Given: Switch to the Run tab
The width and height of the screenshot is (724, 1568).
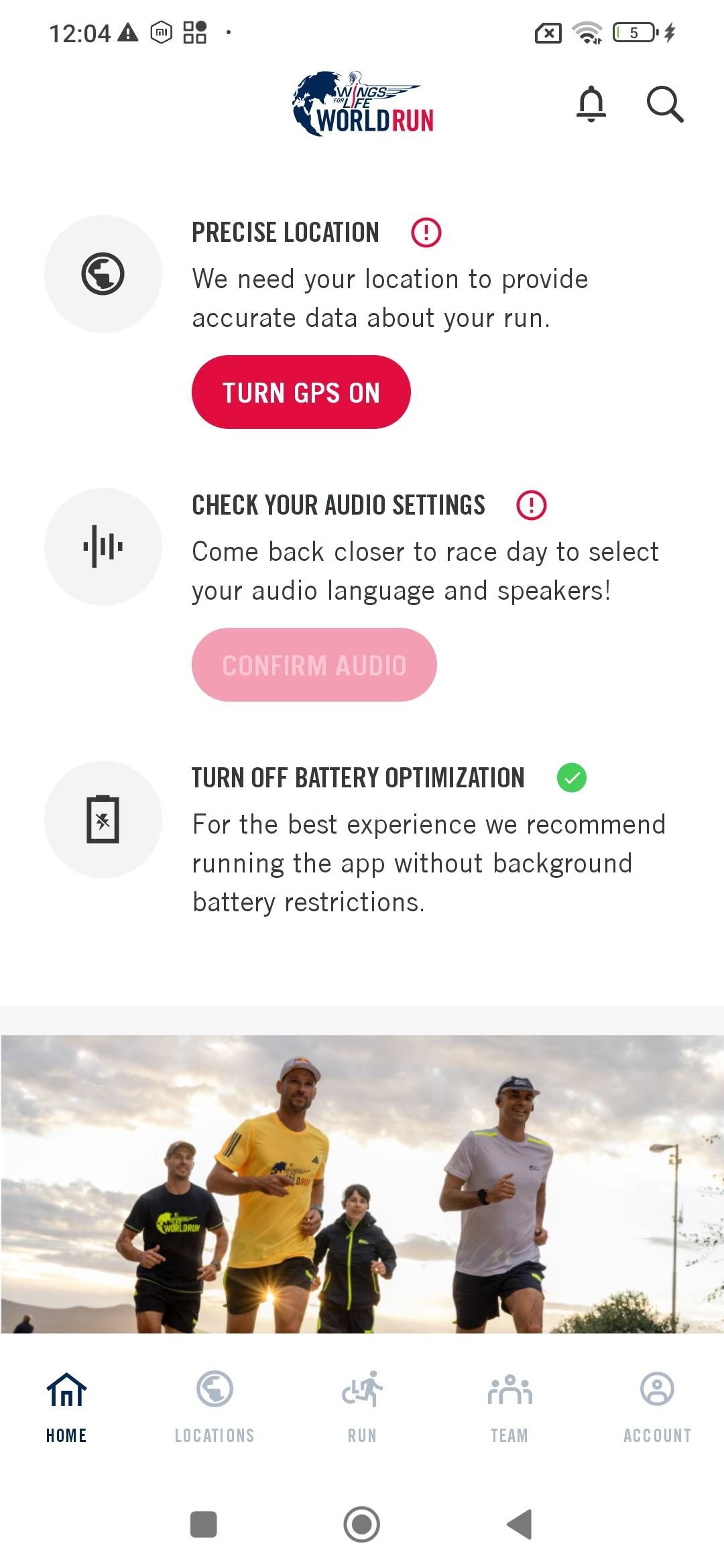Looking at the screenshot, I should [362, 1405].
